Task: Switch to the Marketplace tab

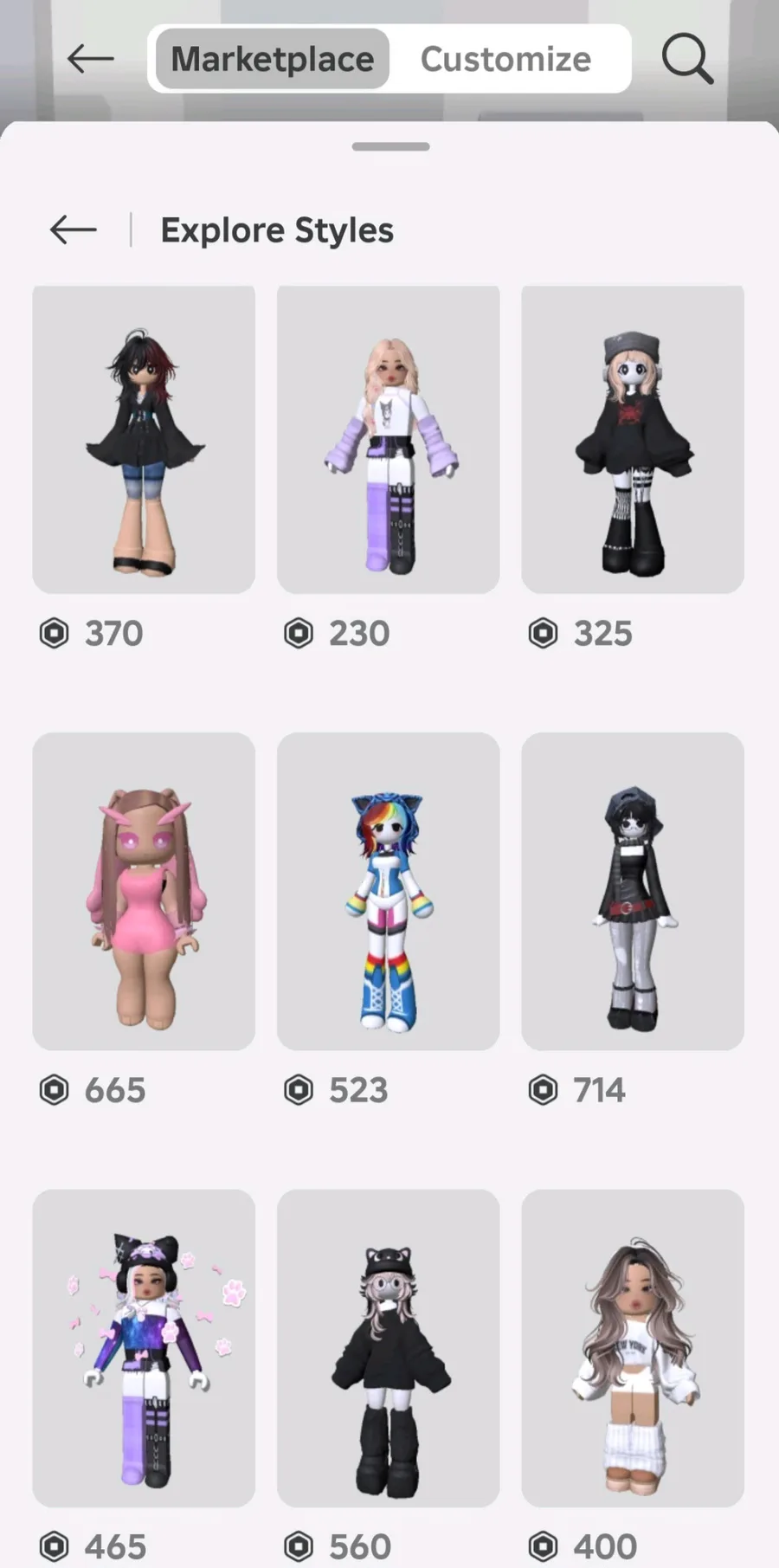Action: [272, 59]
